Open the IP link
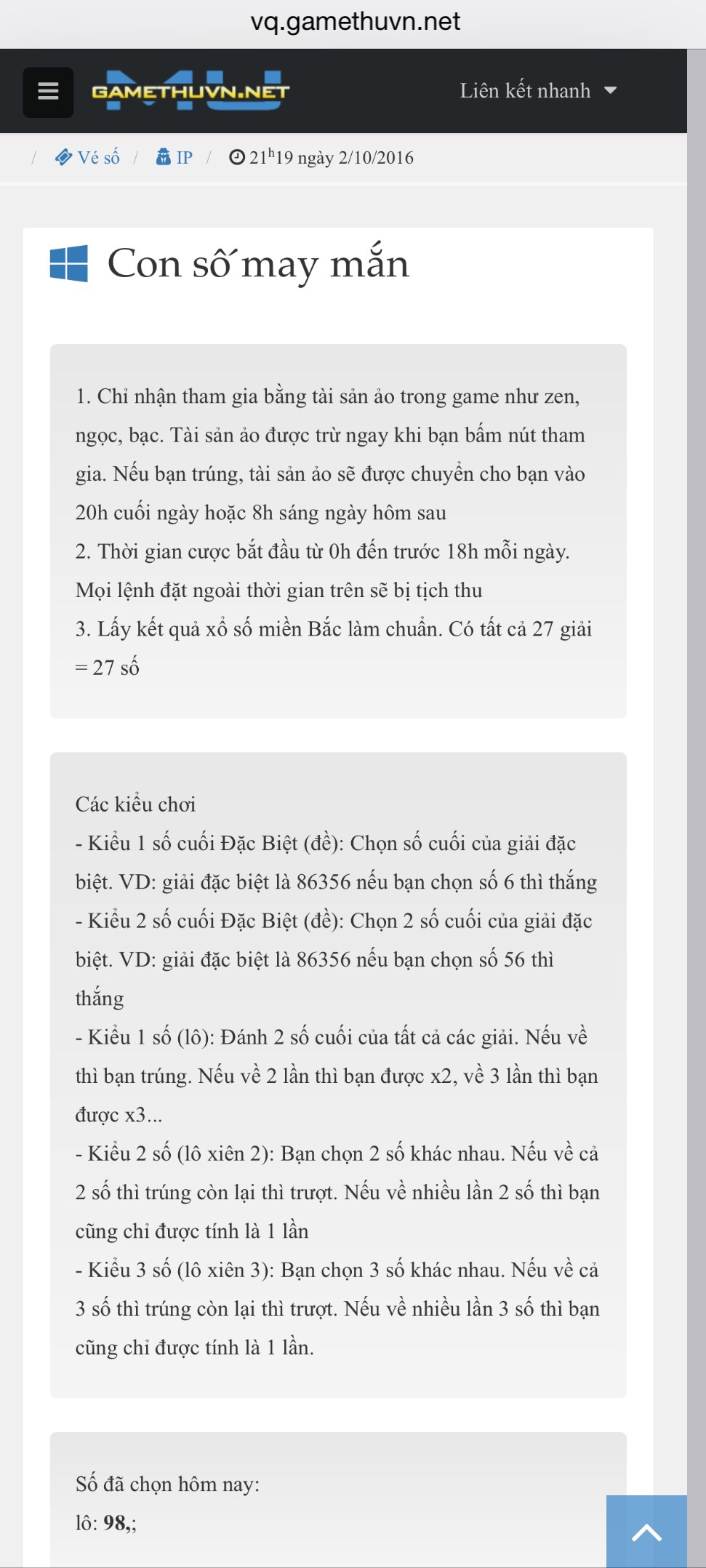The height and width of the screenshot is (1568, 706). point(175,158)
